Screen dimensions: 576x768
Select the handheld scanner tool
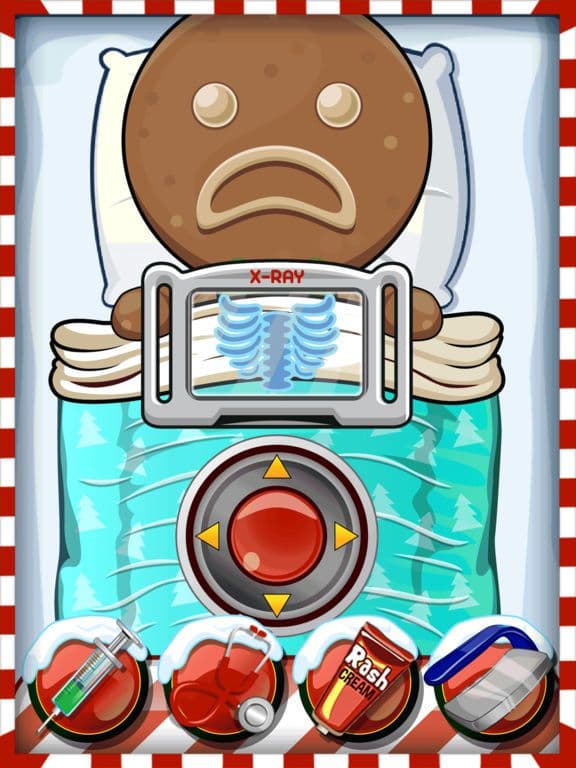pos(491,678)
